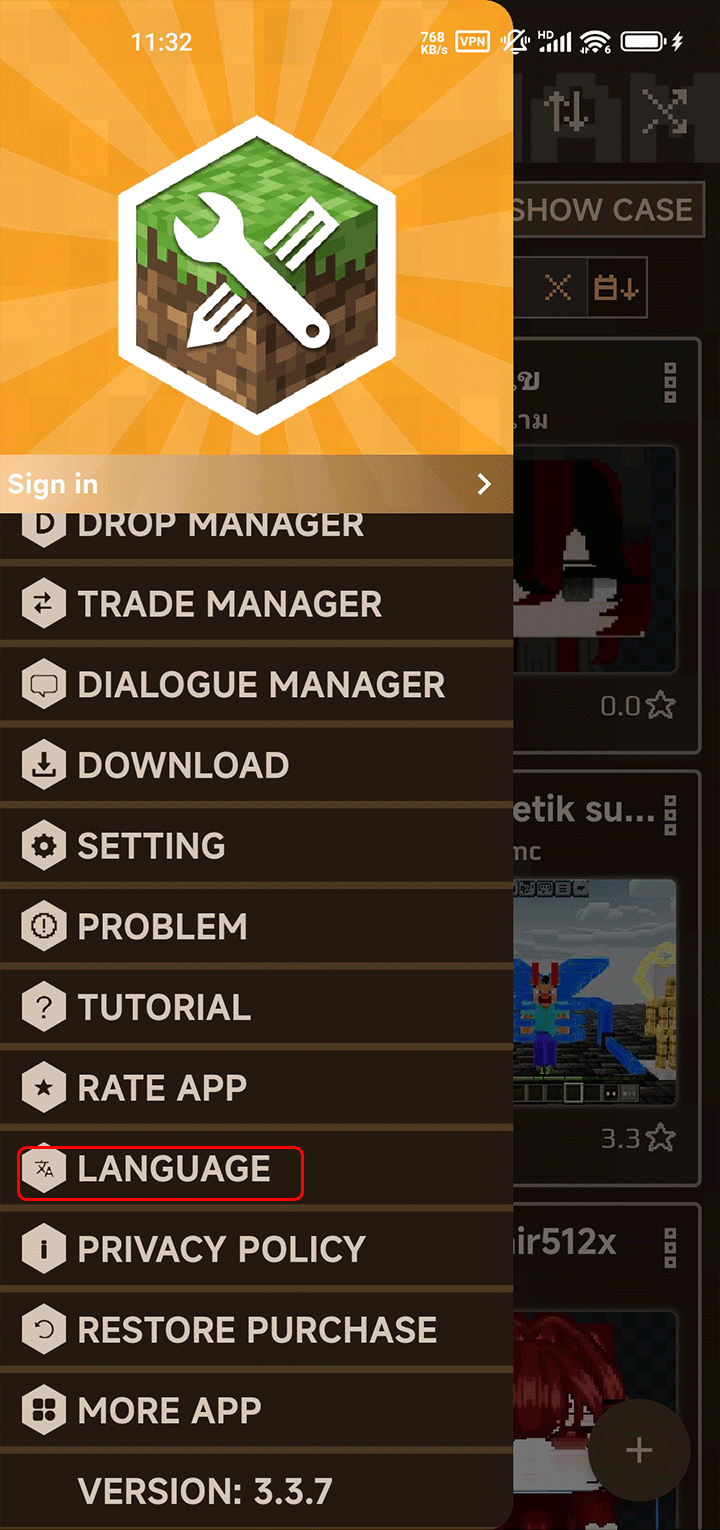Open overflow menu on the 0.0 rated card

pyautogui.click(x=670, y=383)
